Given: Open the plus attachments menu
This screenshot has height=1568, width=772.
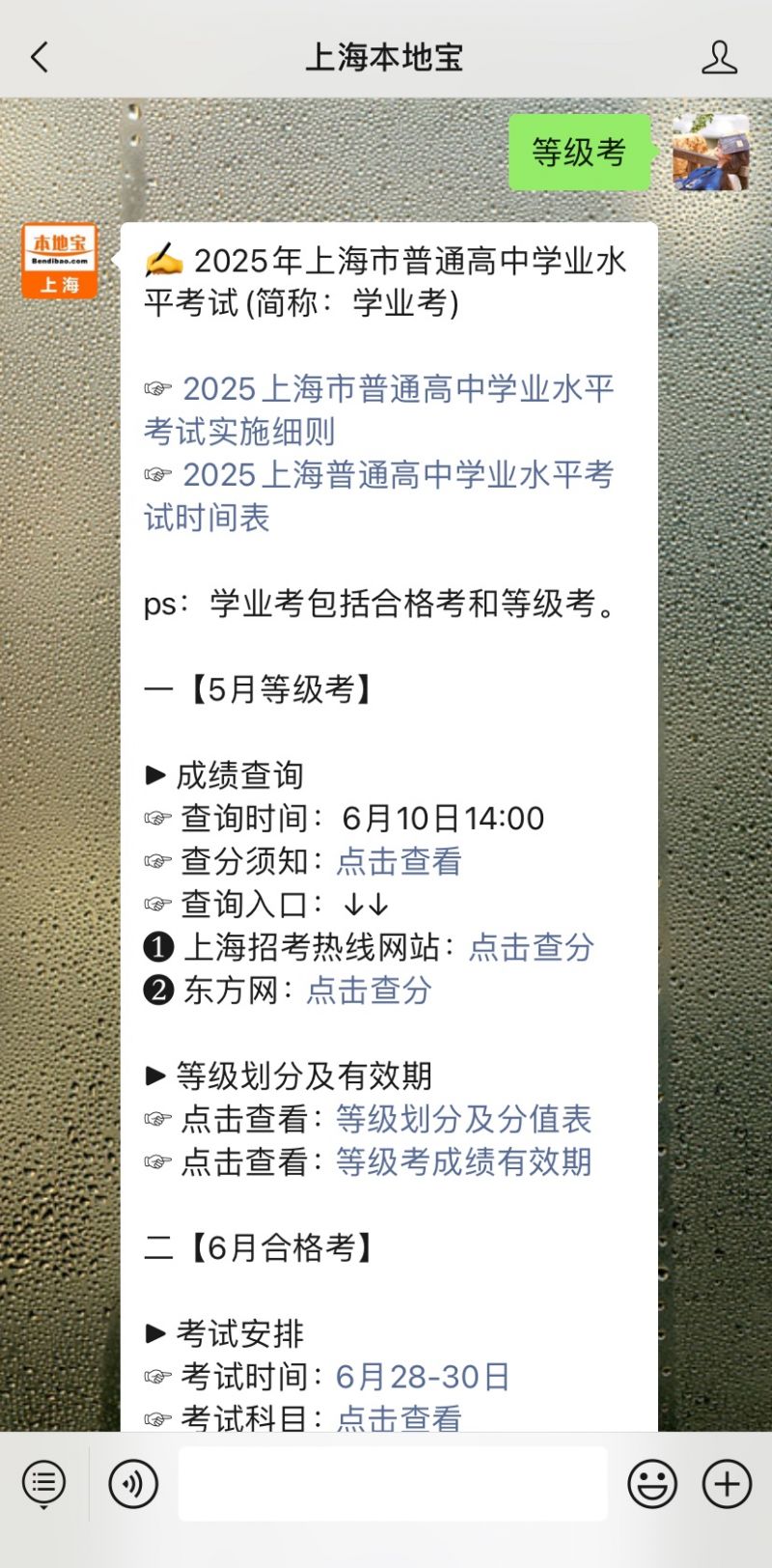Looking at the screenshot, I should [727, 1484].
